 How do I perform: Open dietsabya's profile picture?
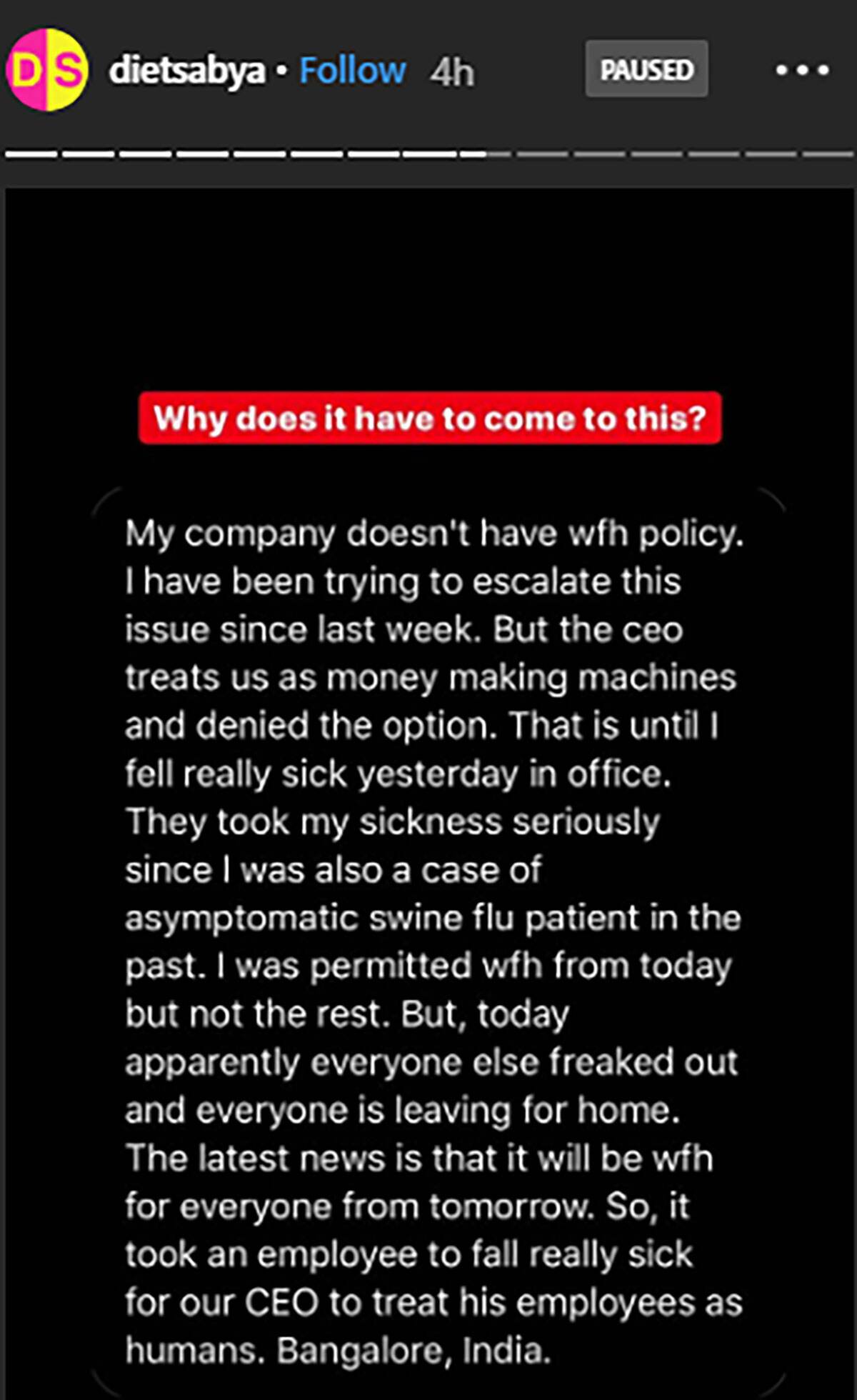coord(47,70)
